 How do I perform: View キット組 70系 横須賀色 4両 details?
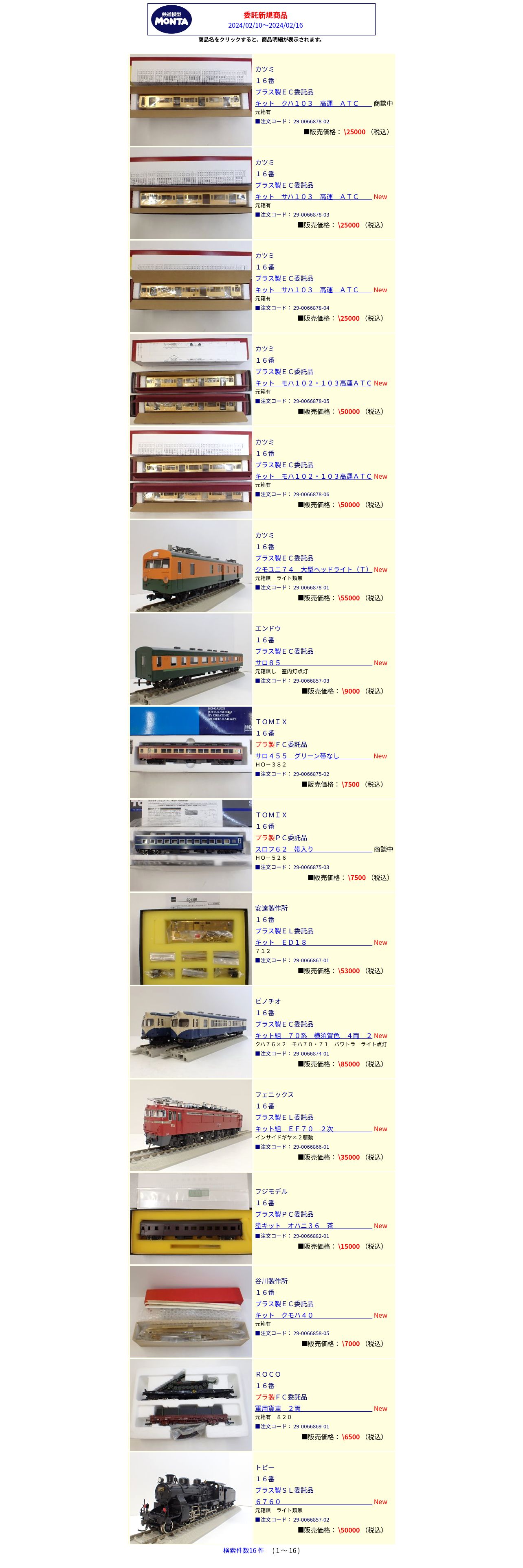(312, 1035)
